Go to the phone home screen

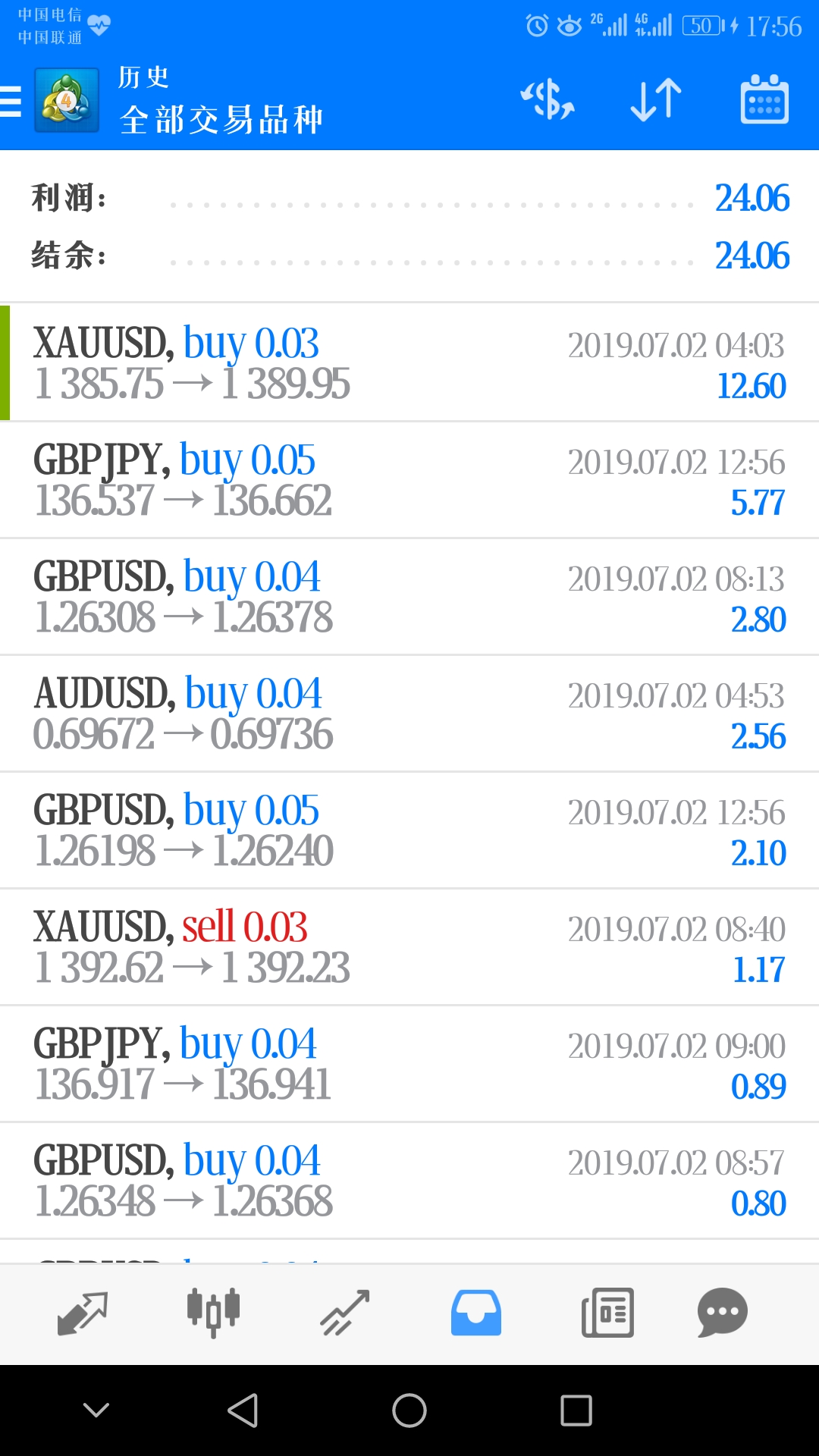coord(409,1410)
